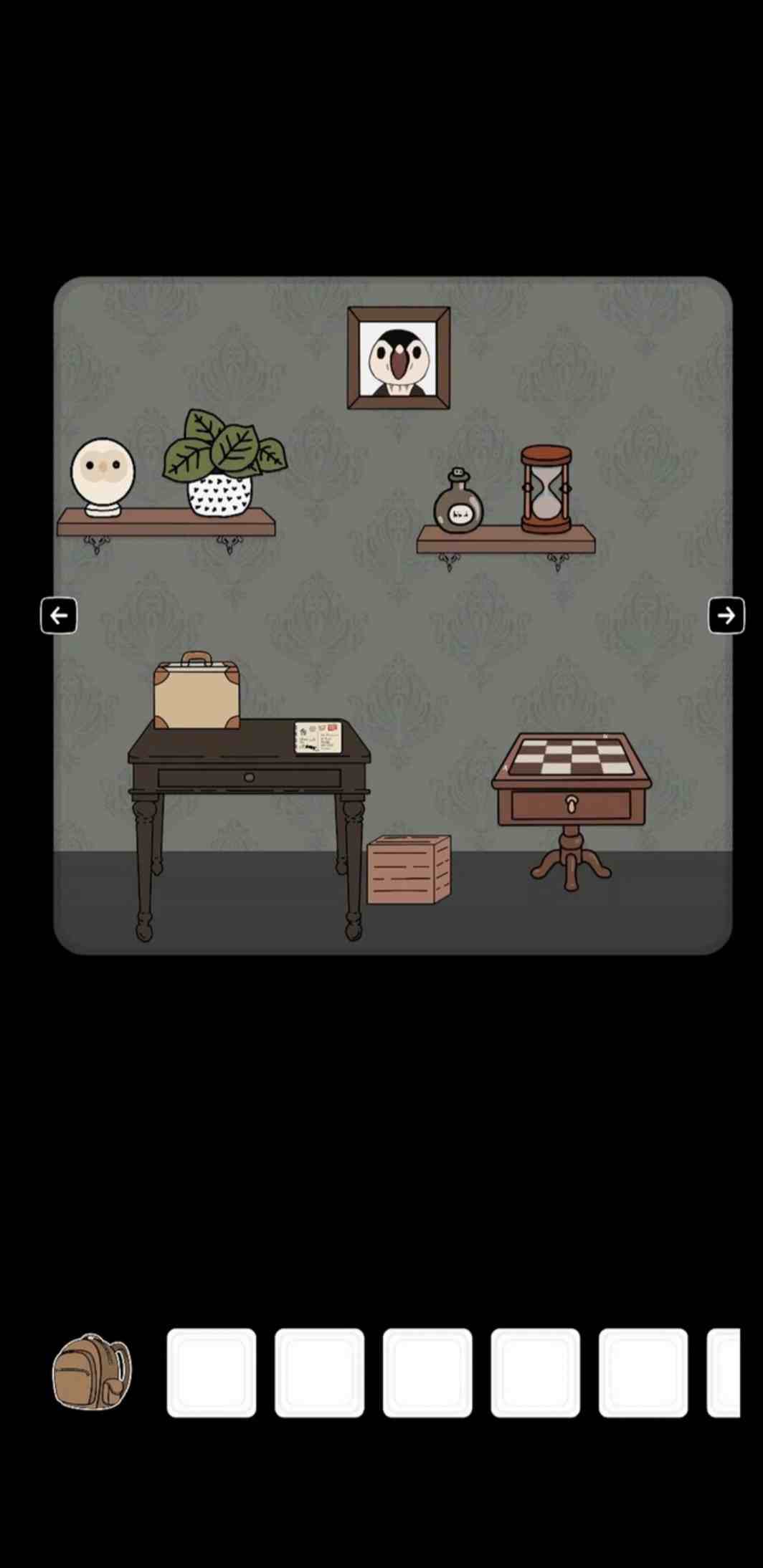Tap the potted plant on the shelf
The width and height of the screenshot is (763, 1568).
tap(222, 464)
